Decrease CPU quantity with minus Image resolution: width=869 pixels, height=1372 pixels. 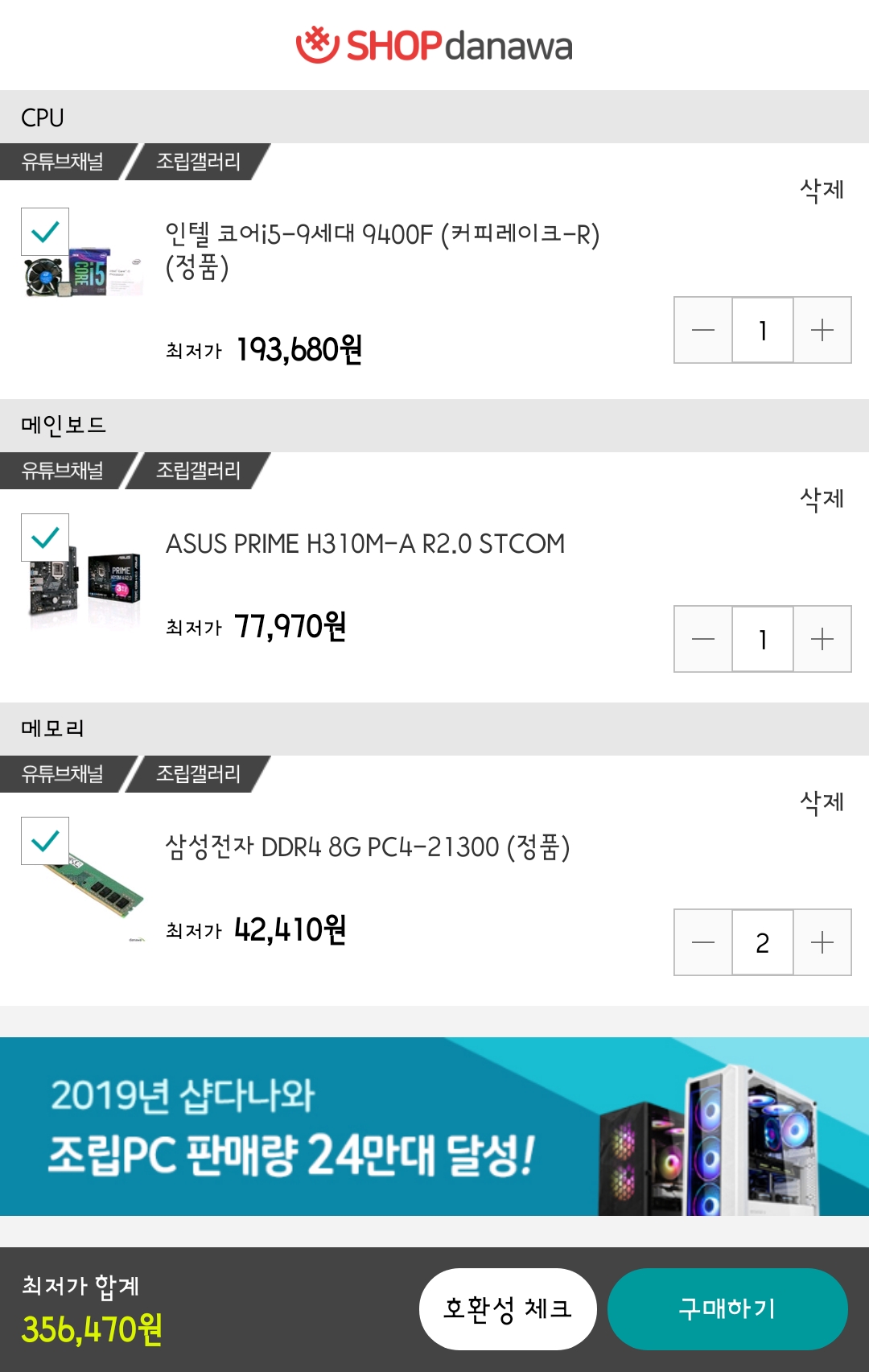pyautogui.click(x=703, y=330)
